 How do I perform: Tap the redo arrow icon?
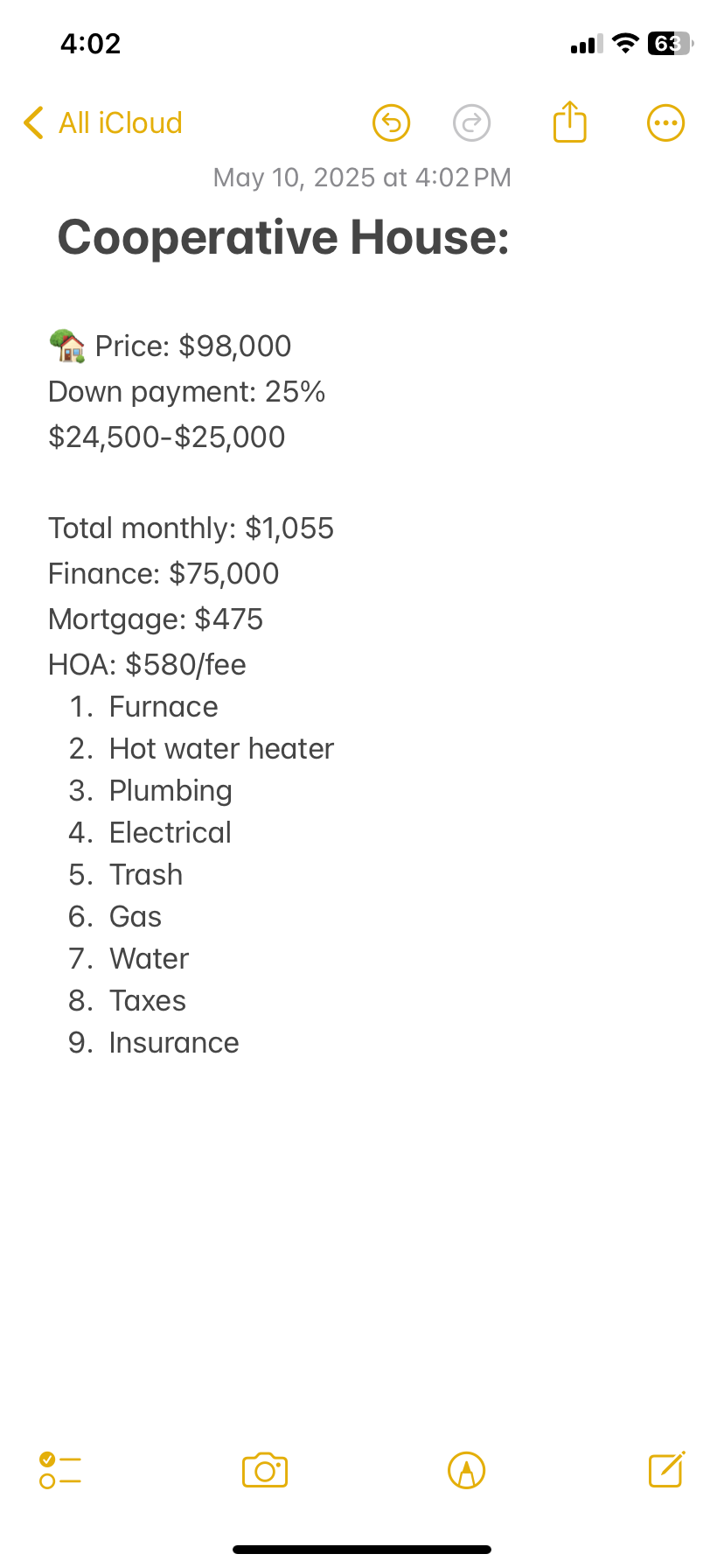click(x=472, y=123)
